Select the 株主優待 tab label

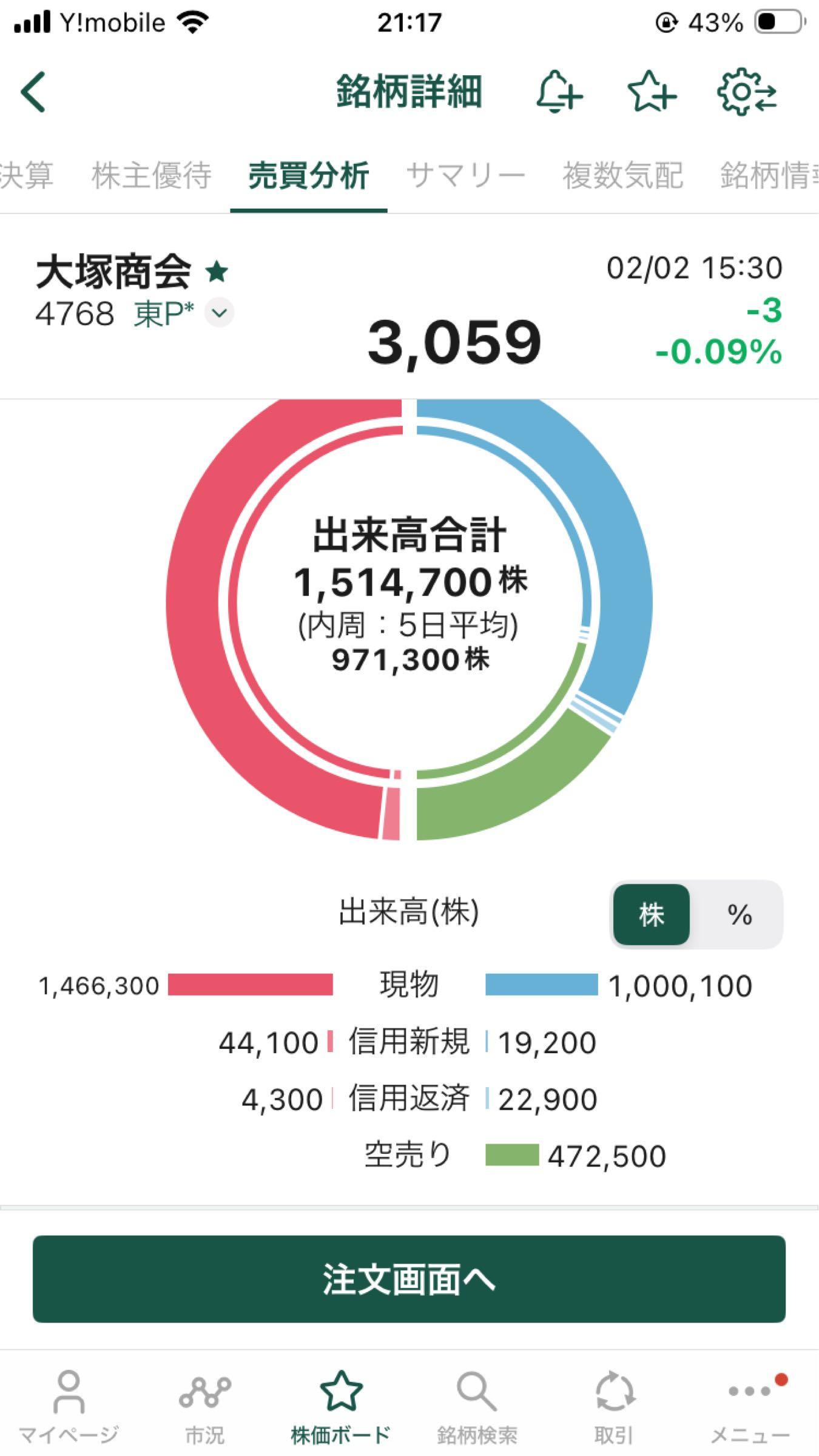tap(152, 176)
